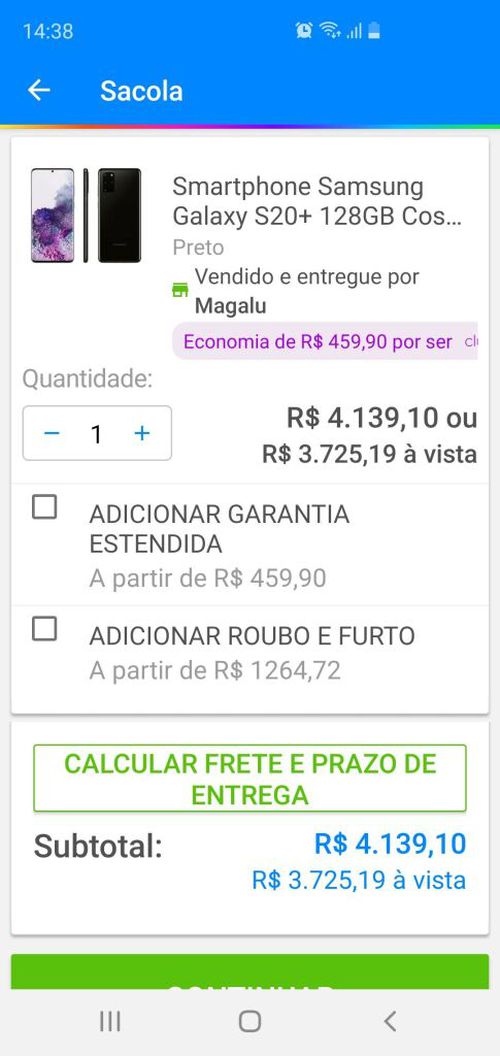
Task: Check the Adicionar Garantia Estendida box
Action: point(44,507)
